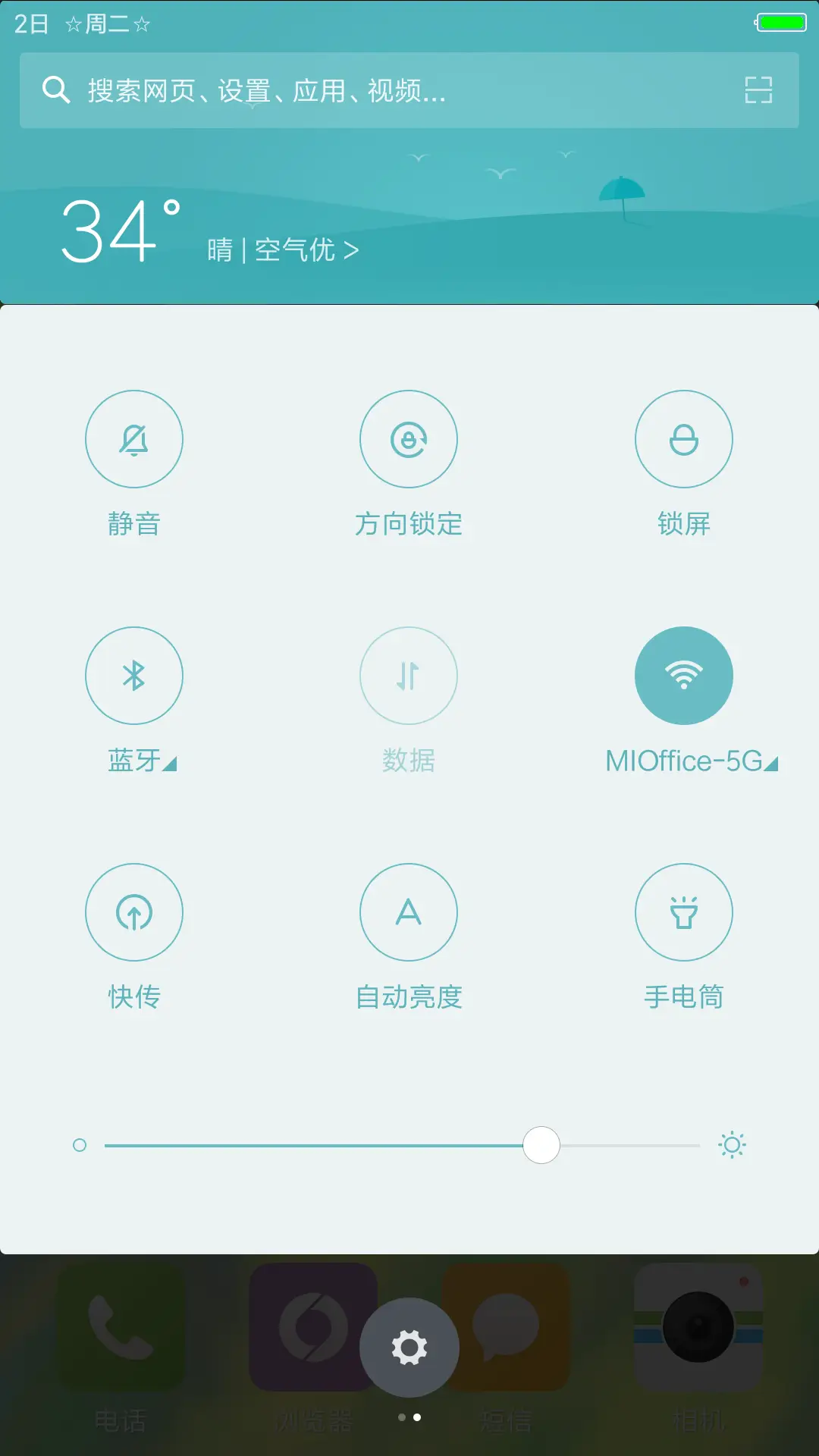Enable mobile data toggle 数据
The height and width of the screenshot is (1456, 819).
pyautogui.click(x=409, y=676)
